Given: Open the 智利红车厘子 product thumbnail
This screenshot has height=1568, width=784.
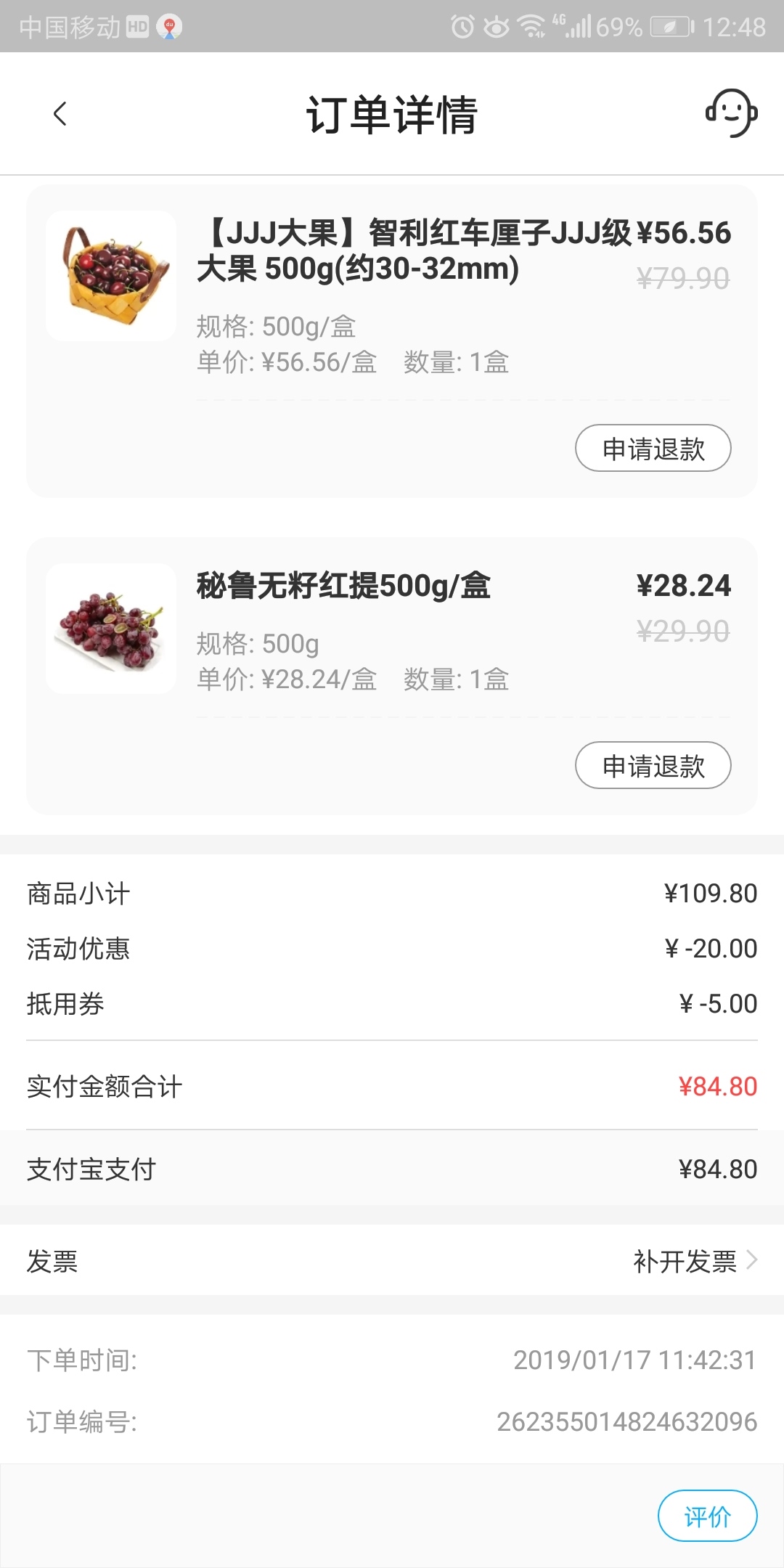Looking at the screenshot, I should coord(111,277).
